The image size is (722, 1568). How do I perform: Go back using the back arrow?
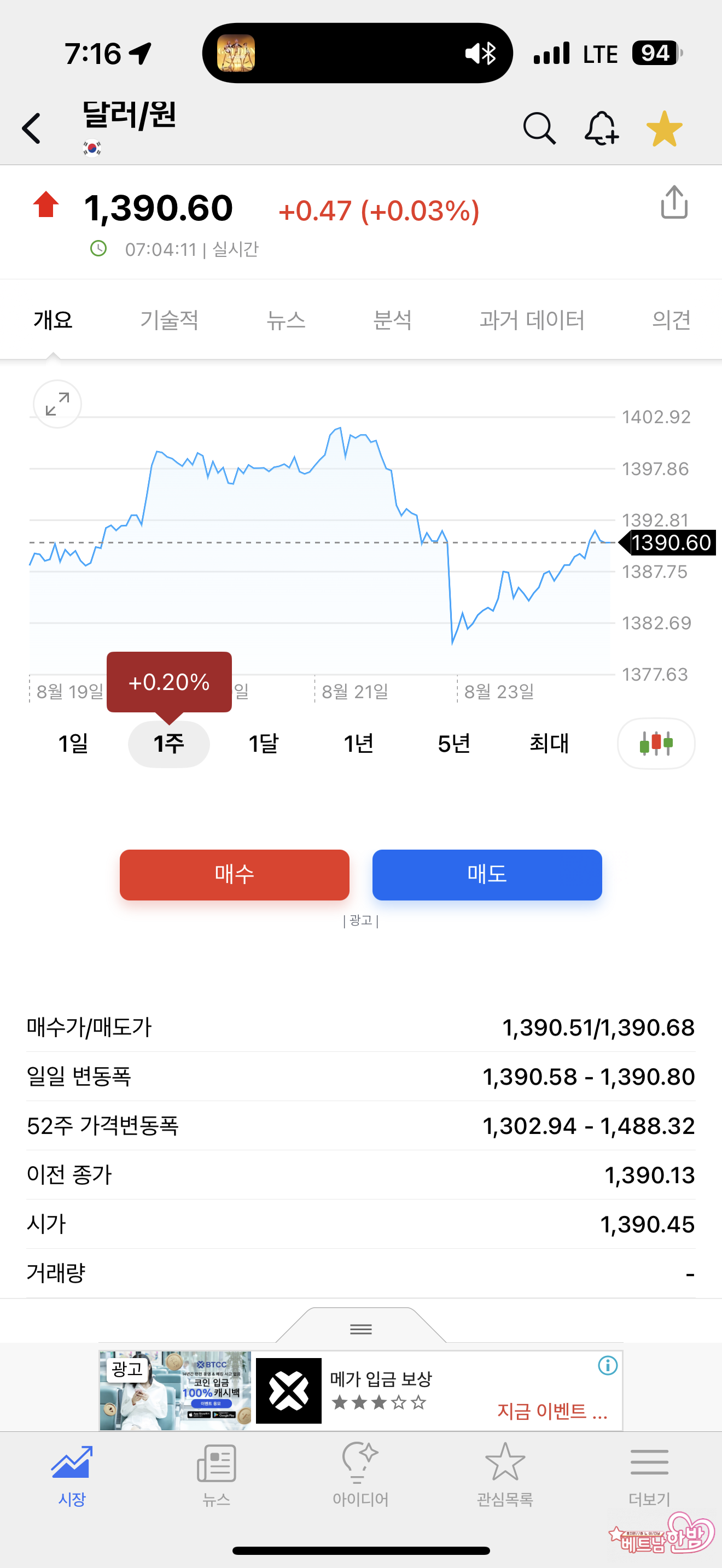tap(32, 128)
